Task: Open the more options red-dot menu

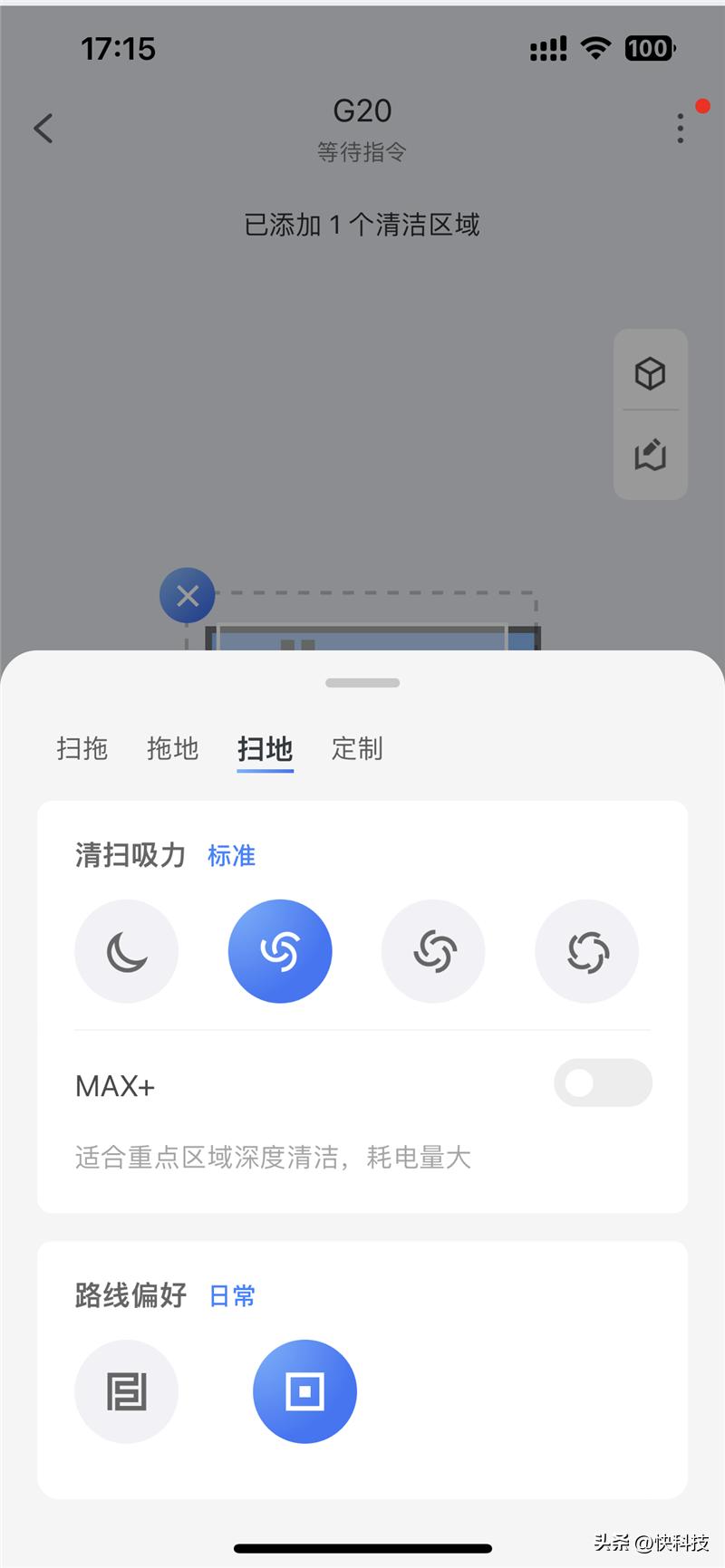Action: coord(680,128)
